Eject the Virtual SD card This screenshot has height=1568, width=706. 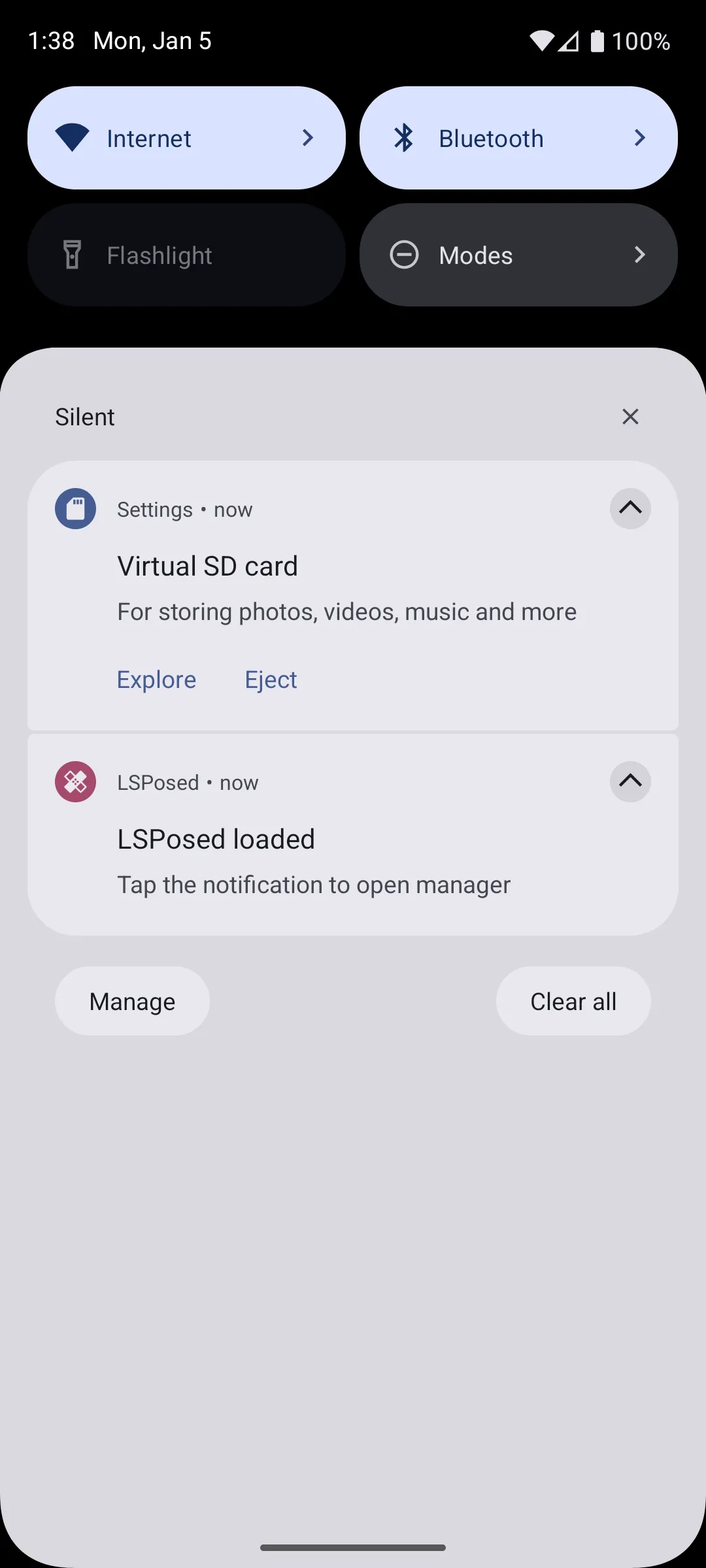click(x=271, y=680)
